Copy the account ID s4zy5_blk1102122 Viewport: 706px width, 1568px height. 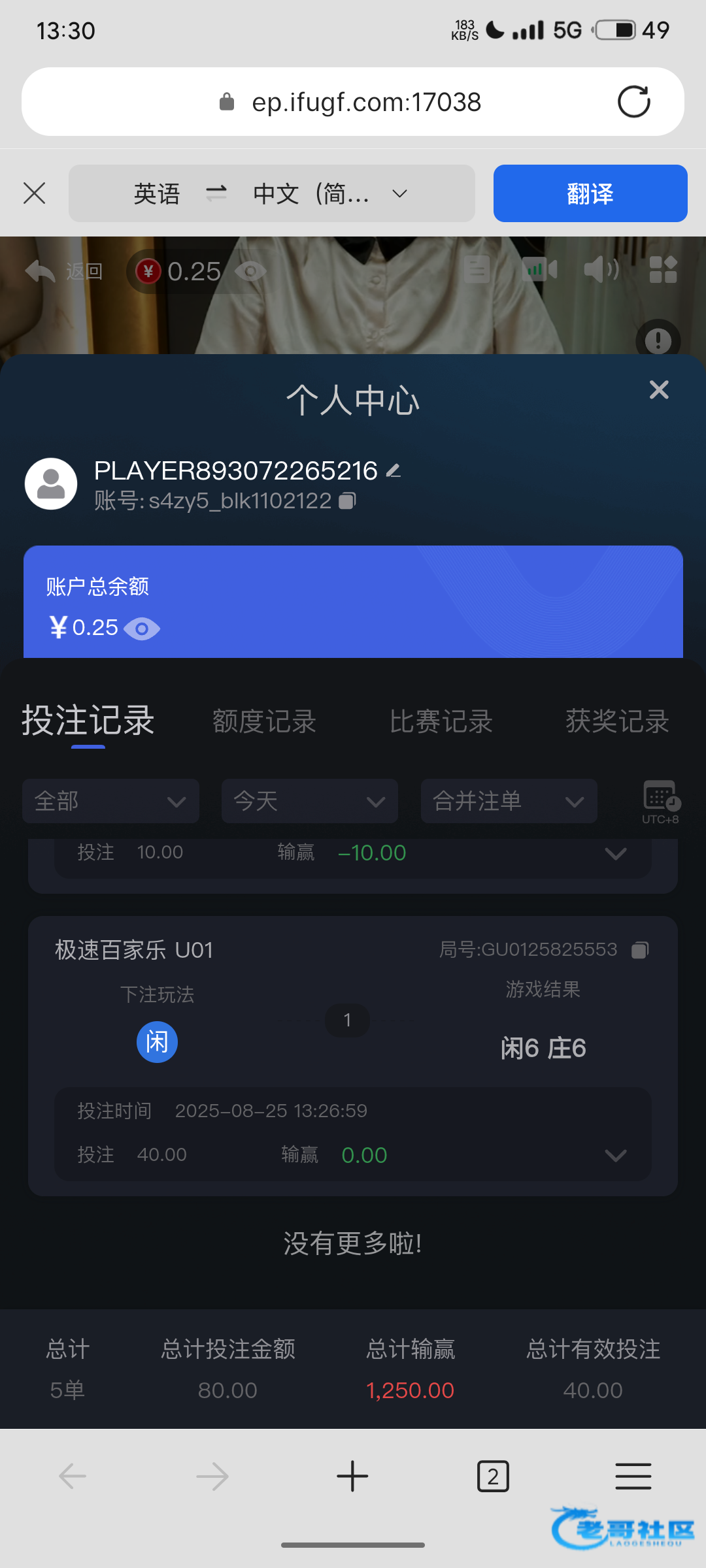point(348,501)
